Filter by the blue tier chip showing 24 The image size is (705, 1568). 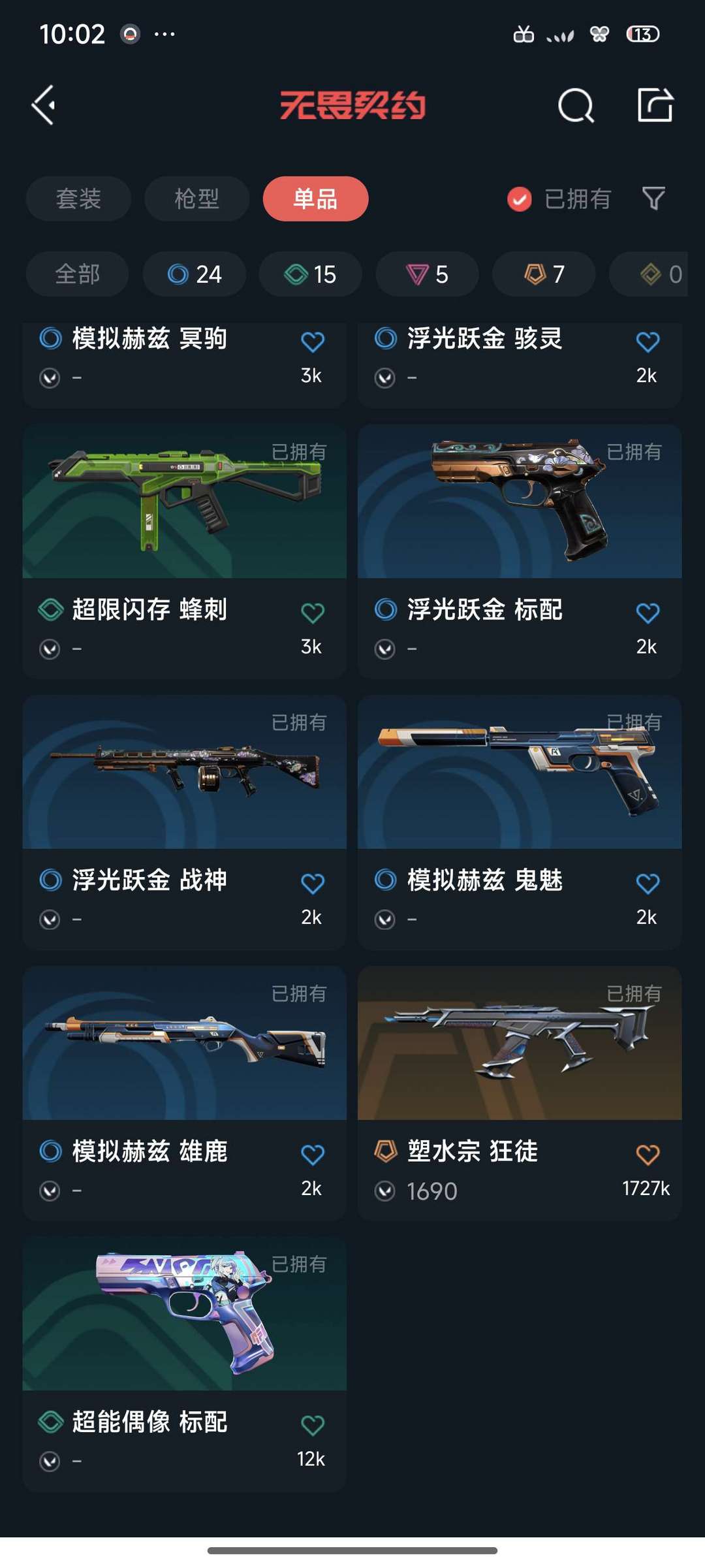195,274
